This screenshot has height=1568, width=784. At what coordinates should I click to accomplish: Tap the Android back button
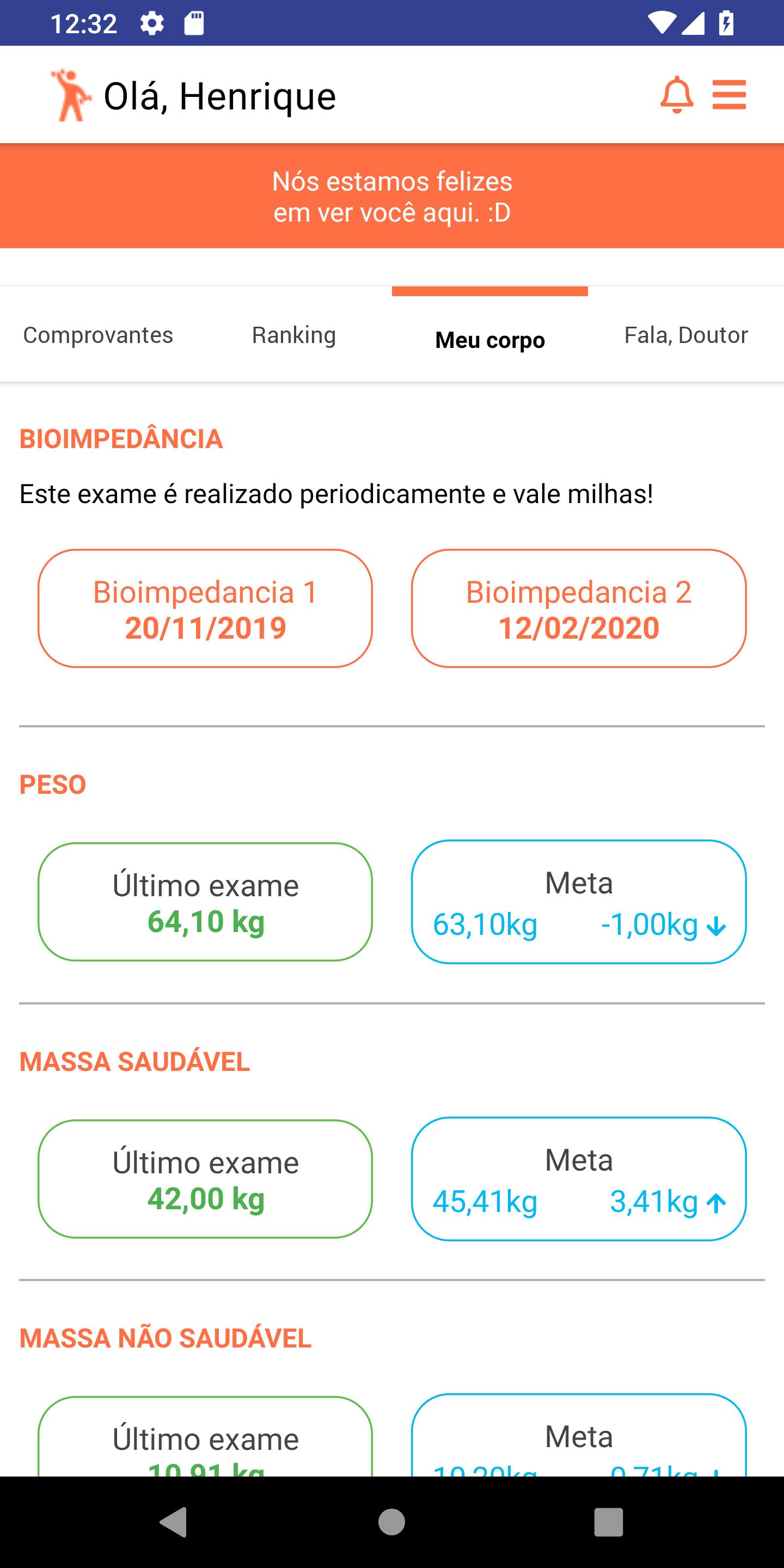(x=174, y=1522)
